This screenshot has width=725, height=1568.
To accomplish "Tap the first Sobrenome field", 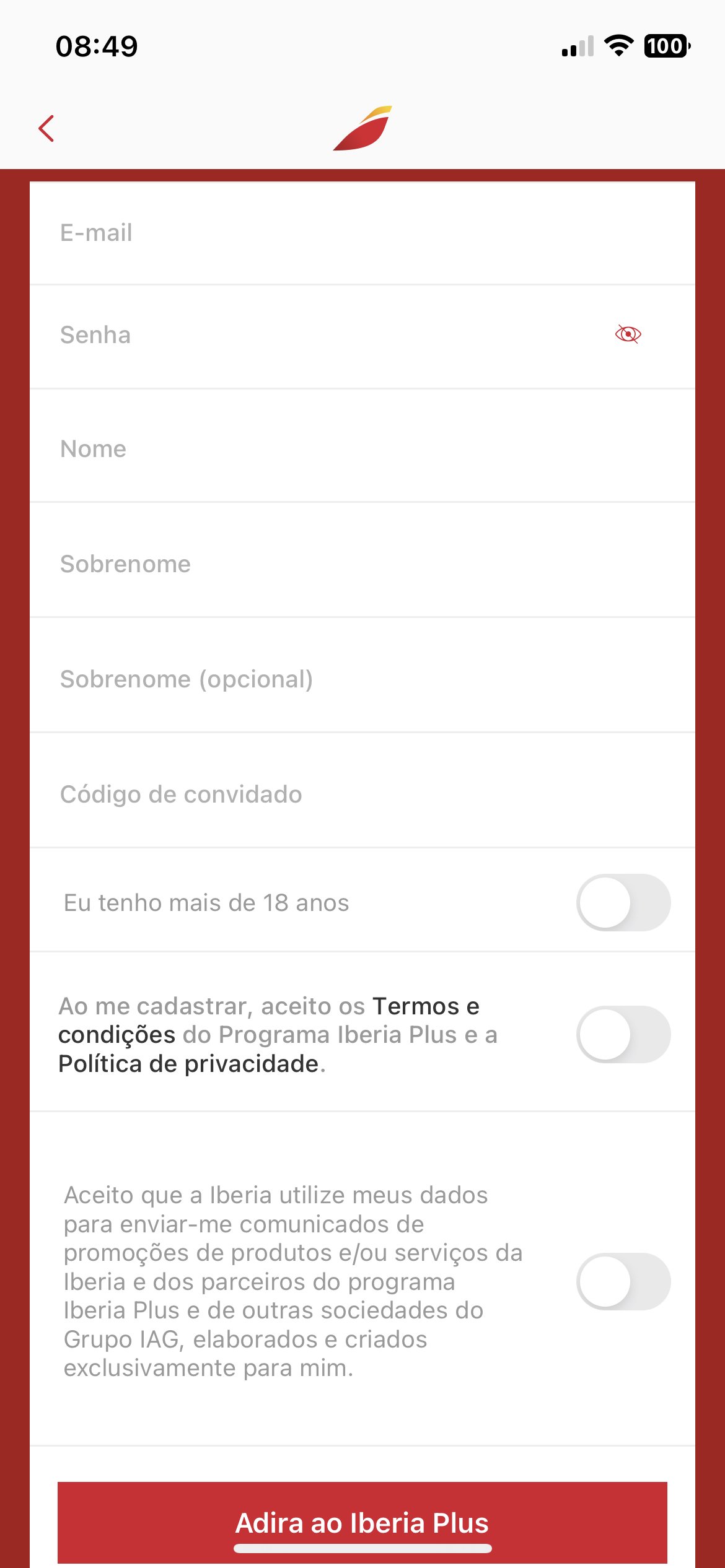I will (x=362, y=560).
